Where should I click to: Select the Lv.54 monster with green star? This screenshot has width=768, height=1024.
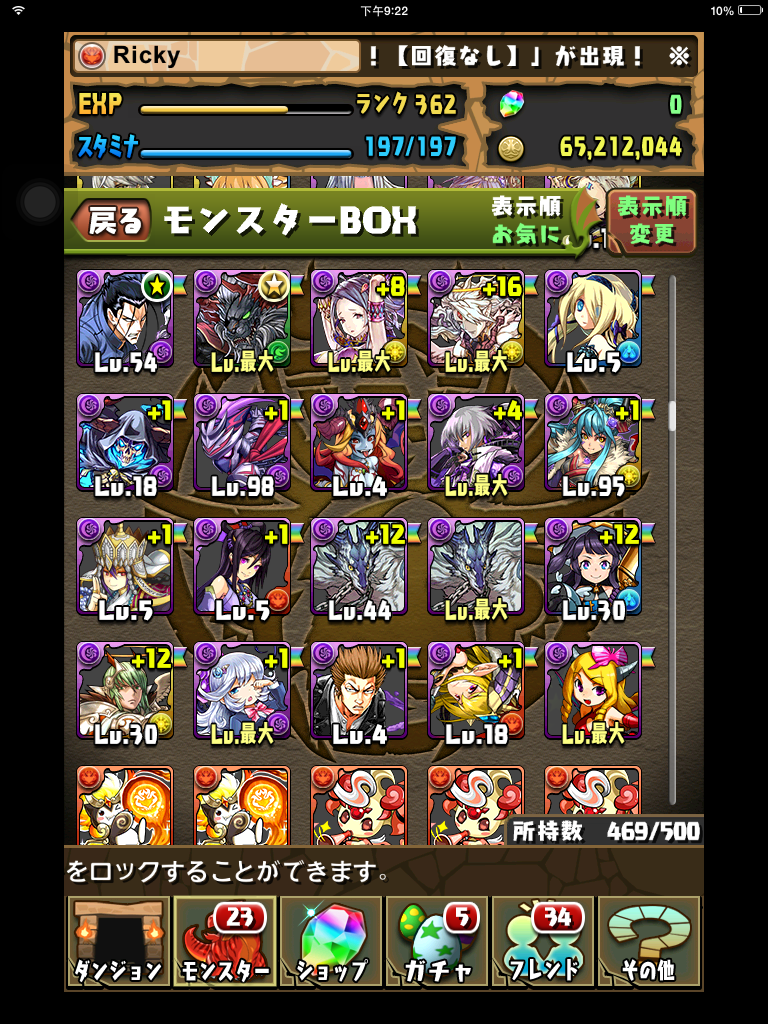coord(125,320)
